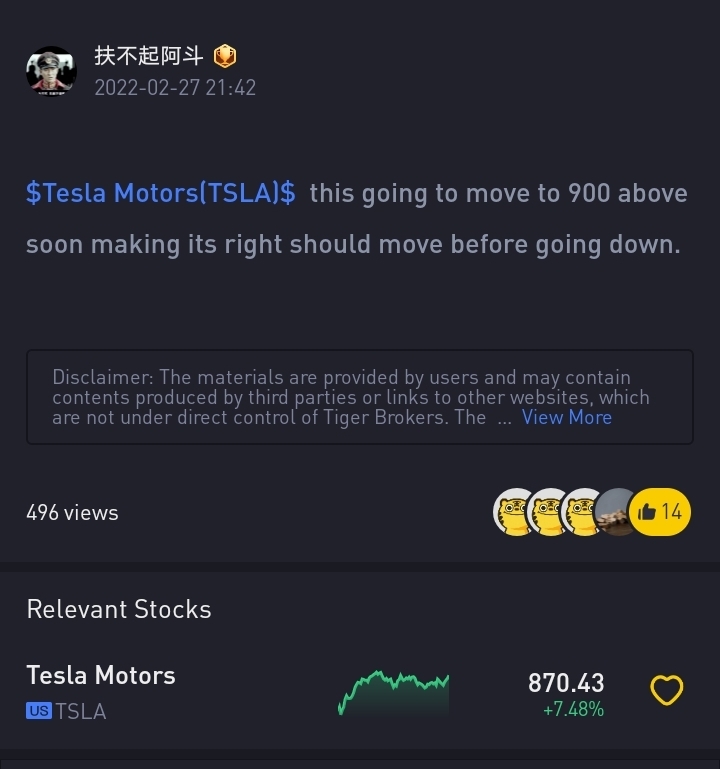Open the poster's profile avatar

(x=50, y=71)
